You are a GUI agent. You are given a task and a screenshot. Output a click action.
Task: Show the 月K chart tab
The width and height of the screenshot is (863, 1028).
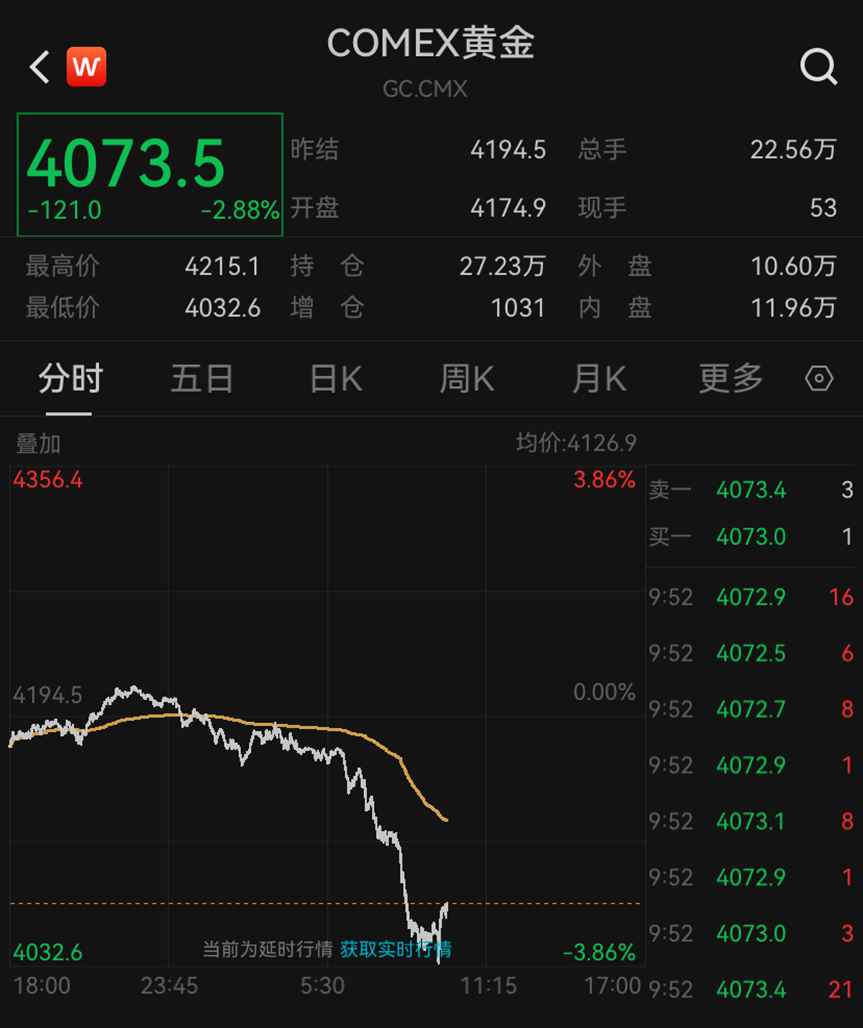point(599,379)
